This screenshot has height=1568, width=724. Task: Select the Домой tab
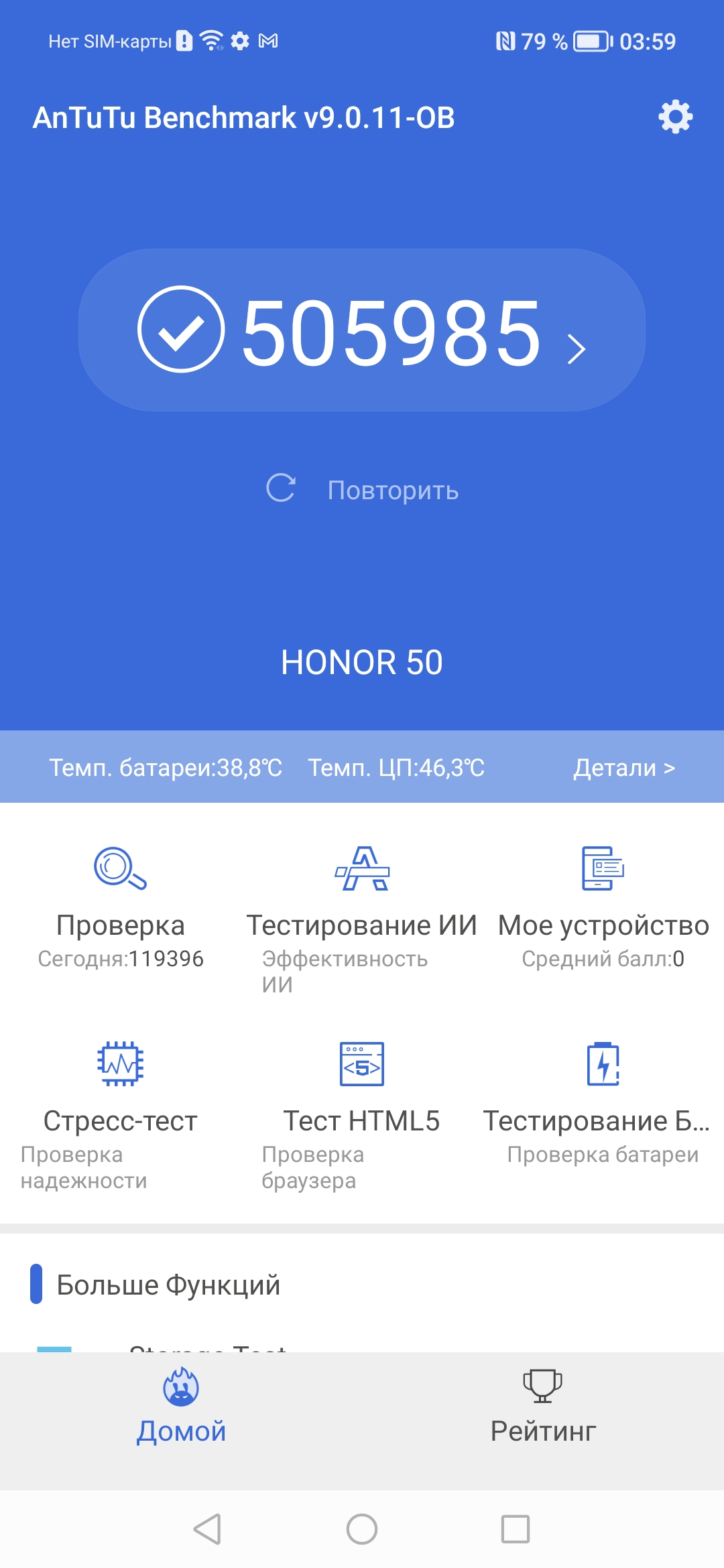tap(181, 1407)
